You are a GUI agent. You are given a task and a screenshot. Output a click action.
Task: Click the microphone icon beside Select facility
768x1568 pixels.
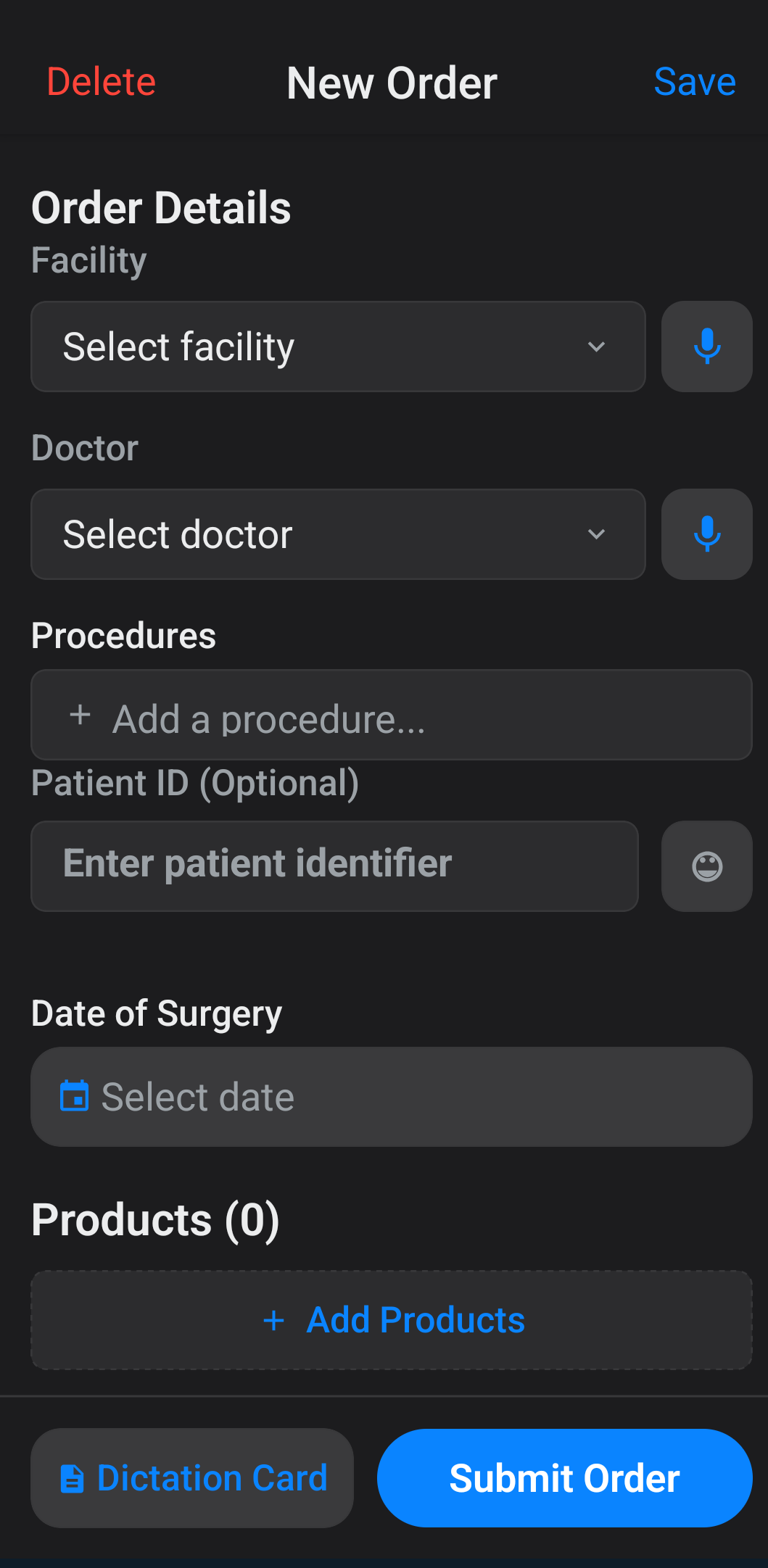coord(706,347)
